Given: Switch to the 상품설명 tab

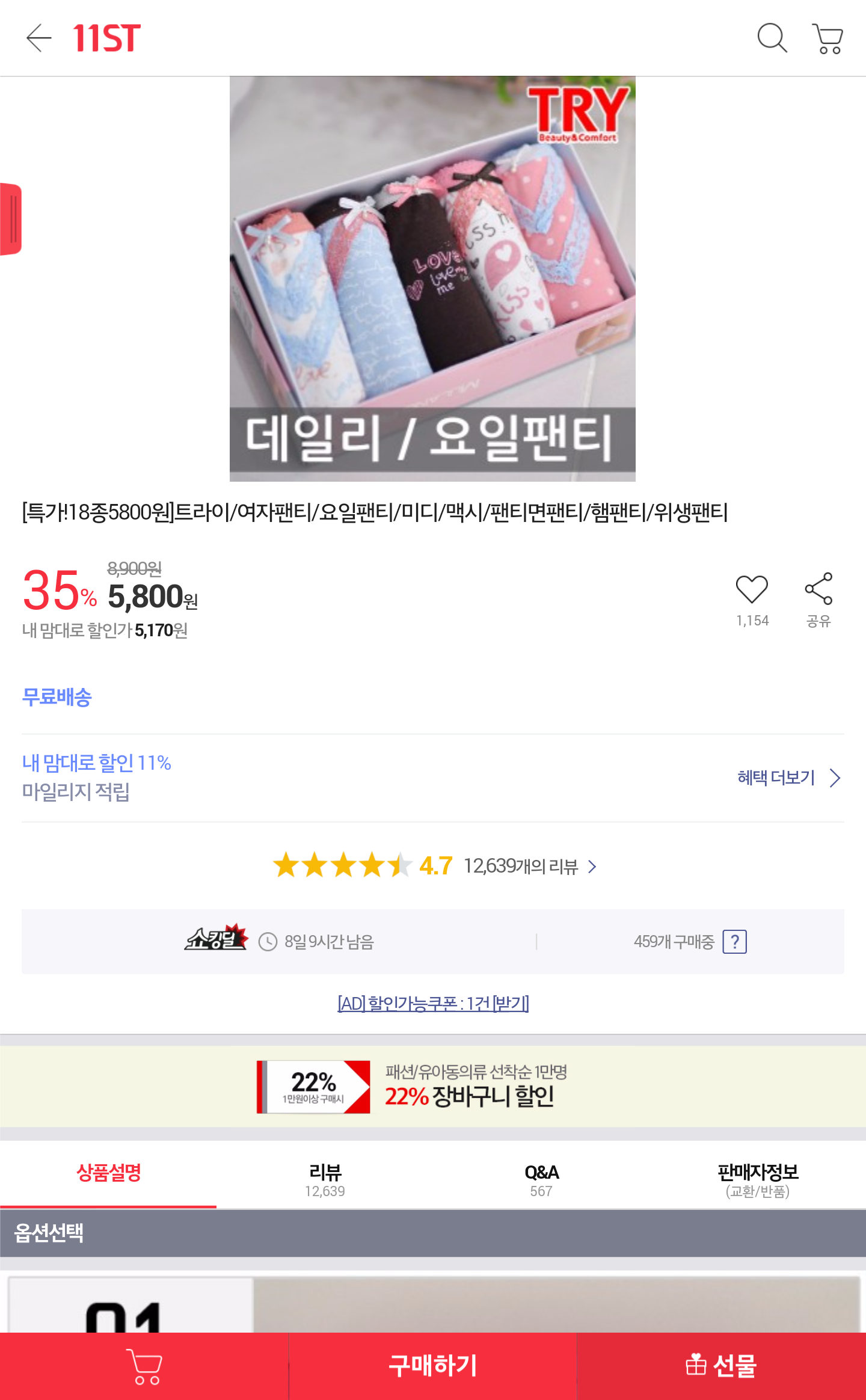Looking at the screenshot, I should [x=108, y=1173].
